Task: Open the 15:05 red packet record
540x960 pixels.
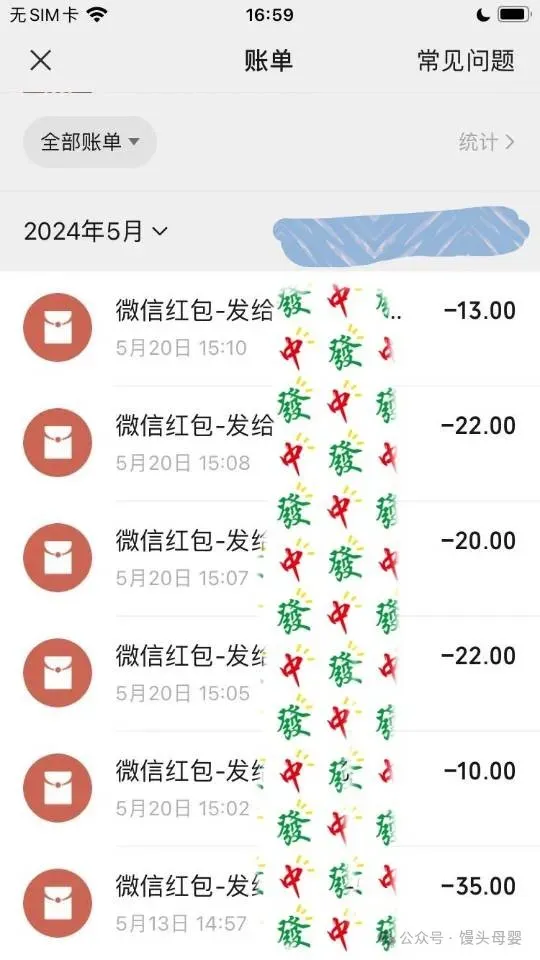Action: 270,673
